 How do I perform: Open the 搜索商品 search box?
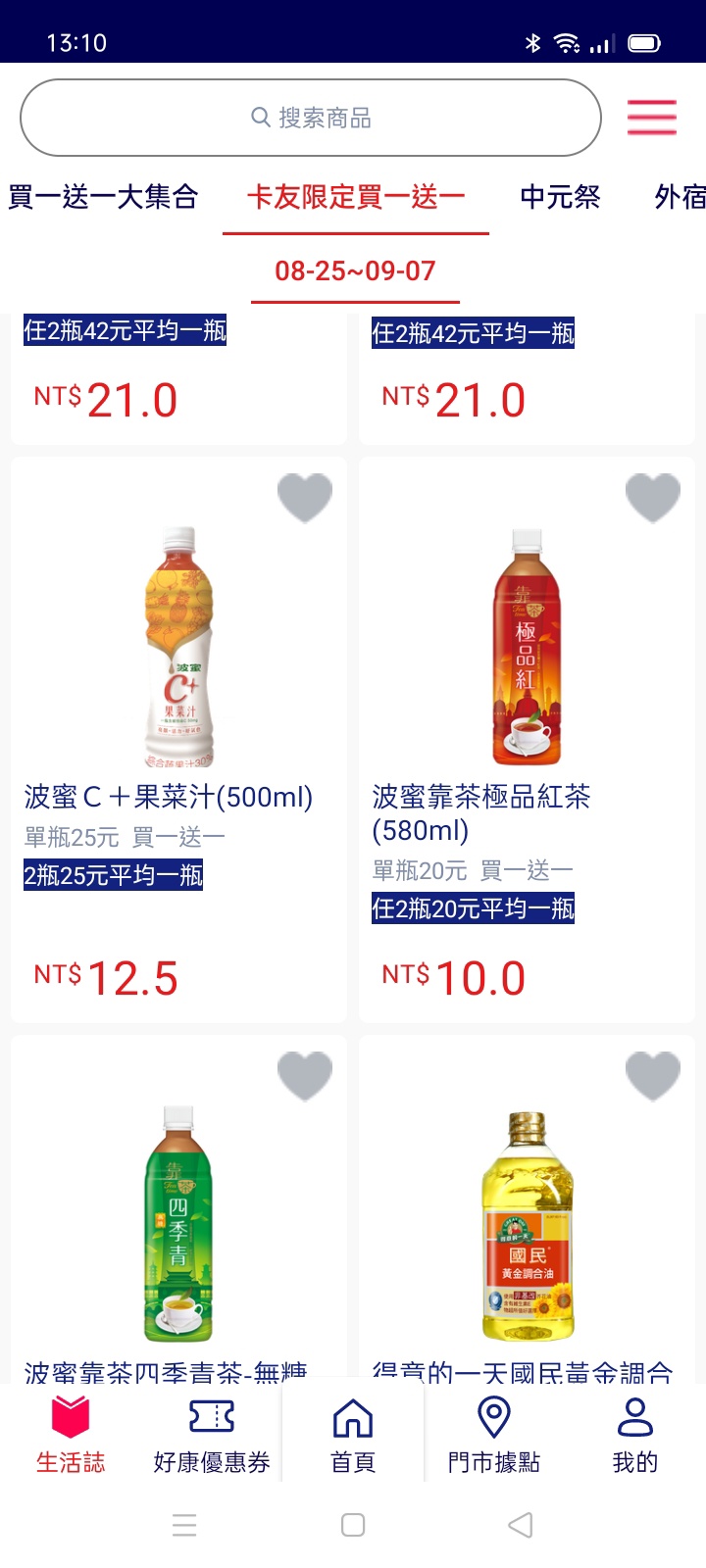311,118
